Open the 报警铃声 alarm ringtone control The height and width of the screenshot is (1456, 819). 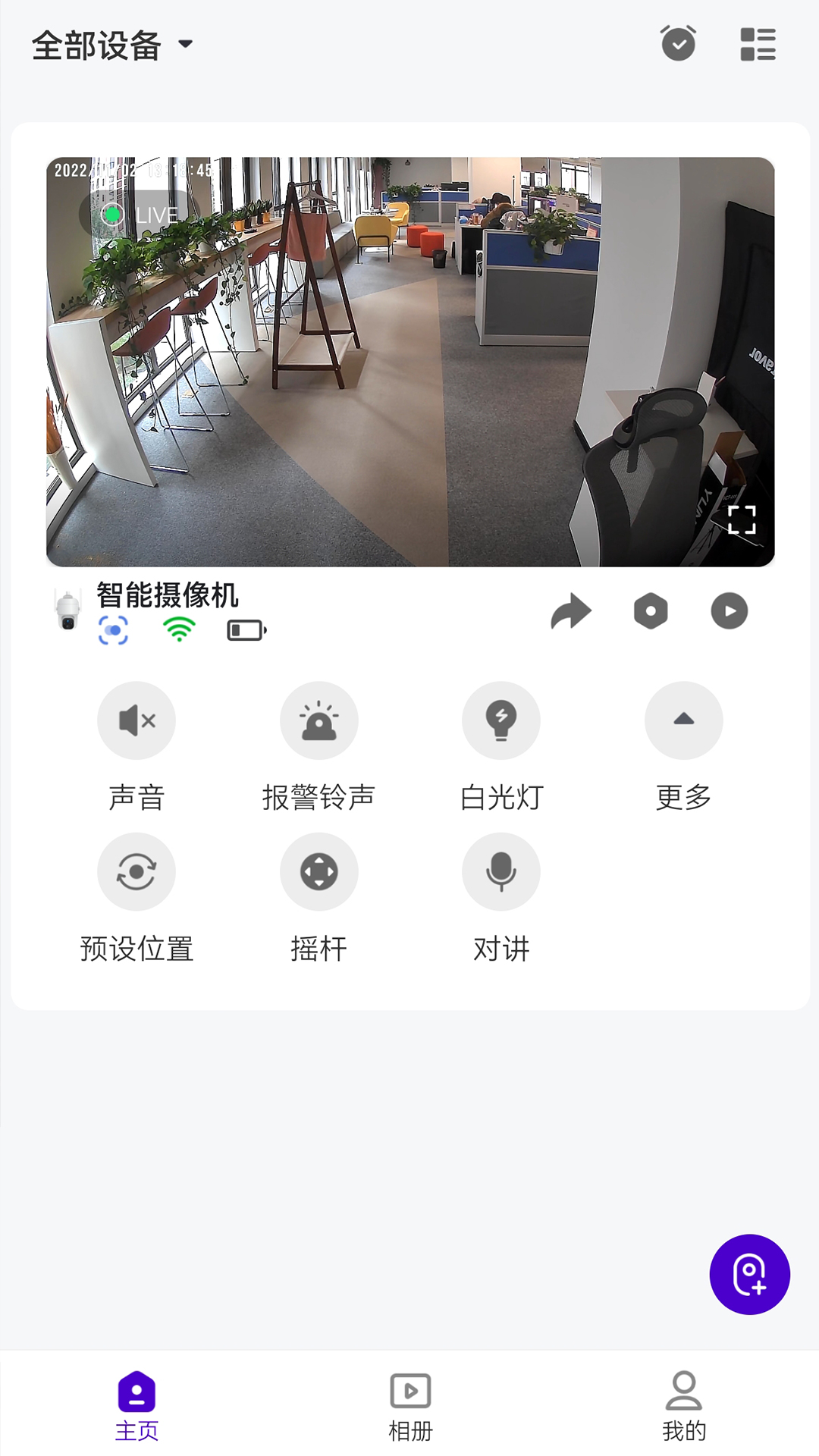[318, 720]
